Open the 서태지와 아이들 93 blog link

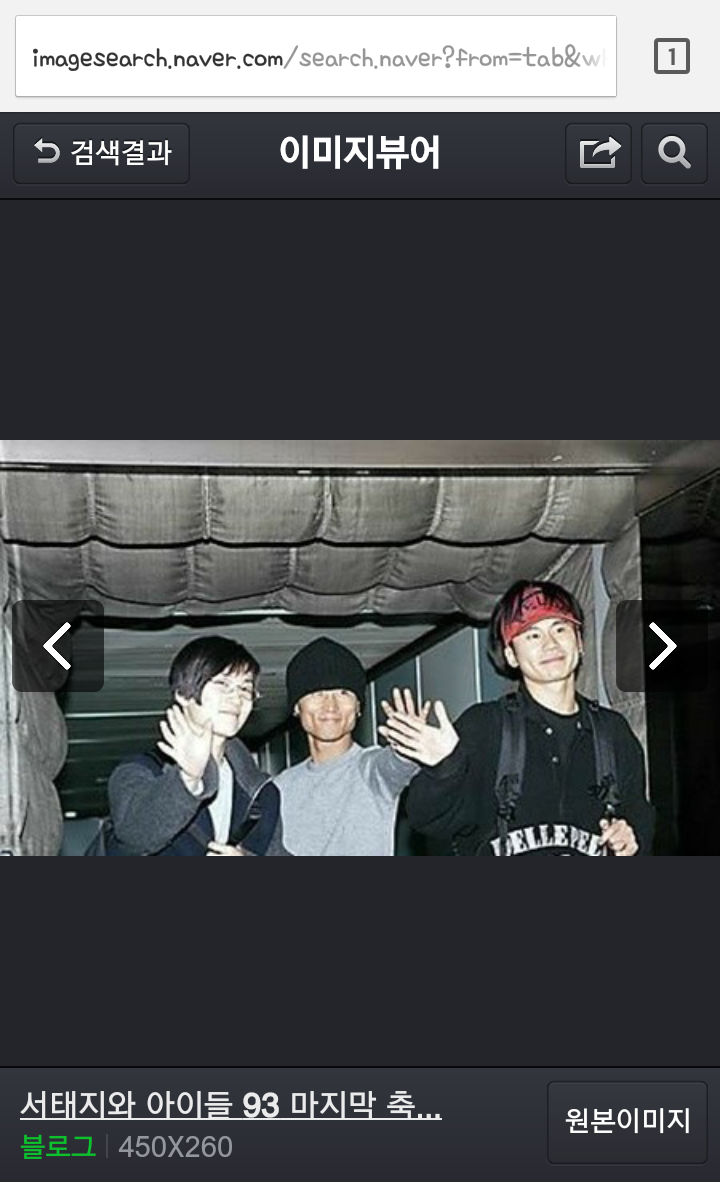coord(231,1105)
